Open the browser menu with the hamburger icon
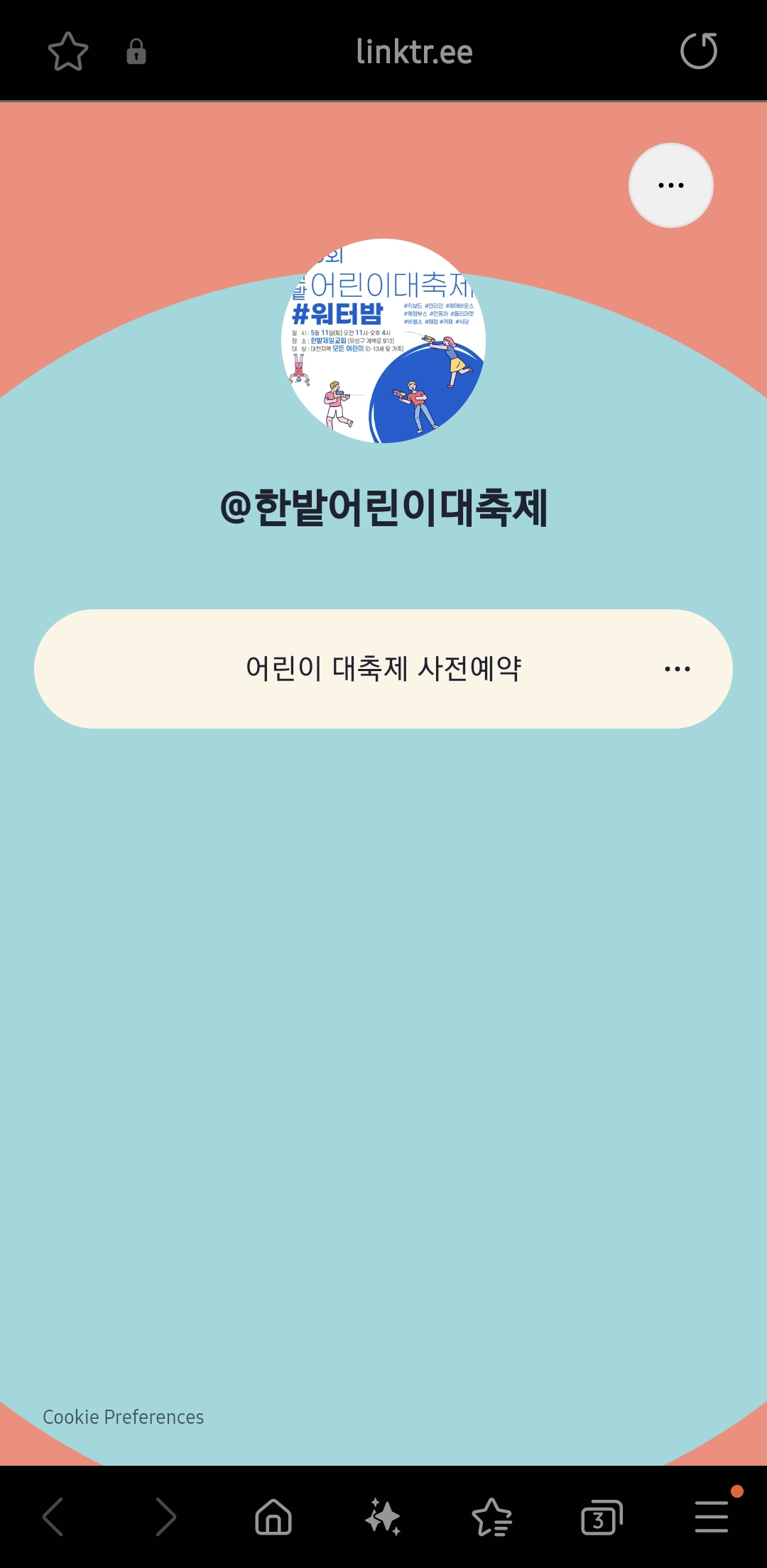The image size is (767, 1568). click(711, 1515)
